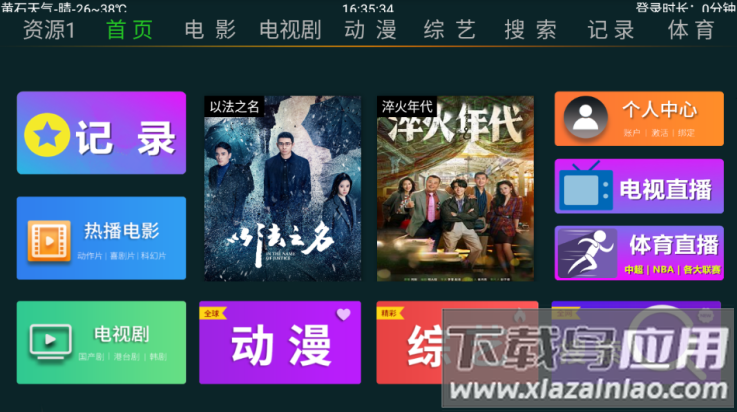This screenshot has height=412, width=737.
Task: Switch to the 资源1 tab
Action: (x=49, y=30)
